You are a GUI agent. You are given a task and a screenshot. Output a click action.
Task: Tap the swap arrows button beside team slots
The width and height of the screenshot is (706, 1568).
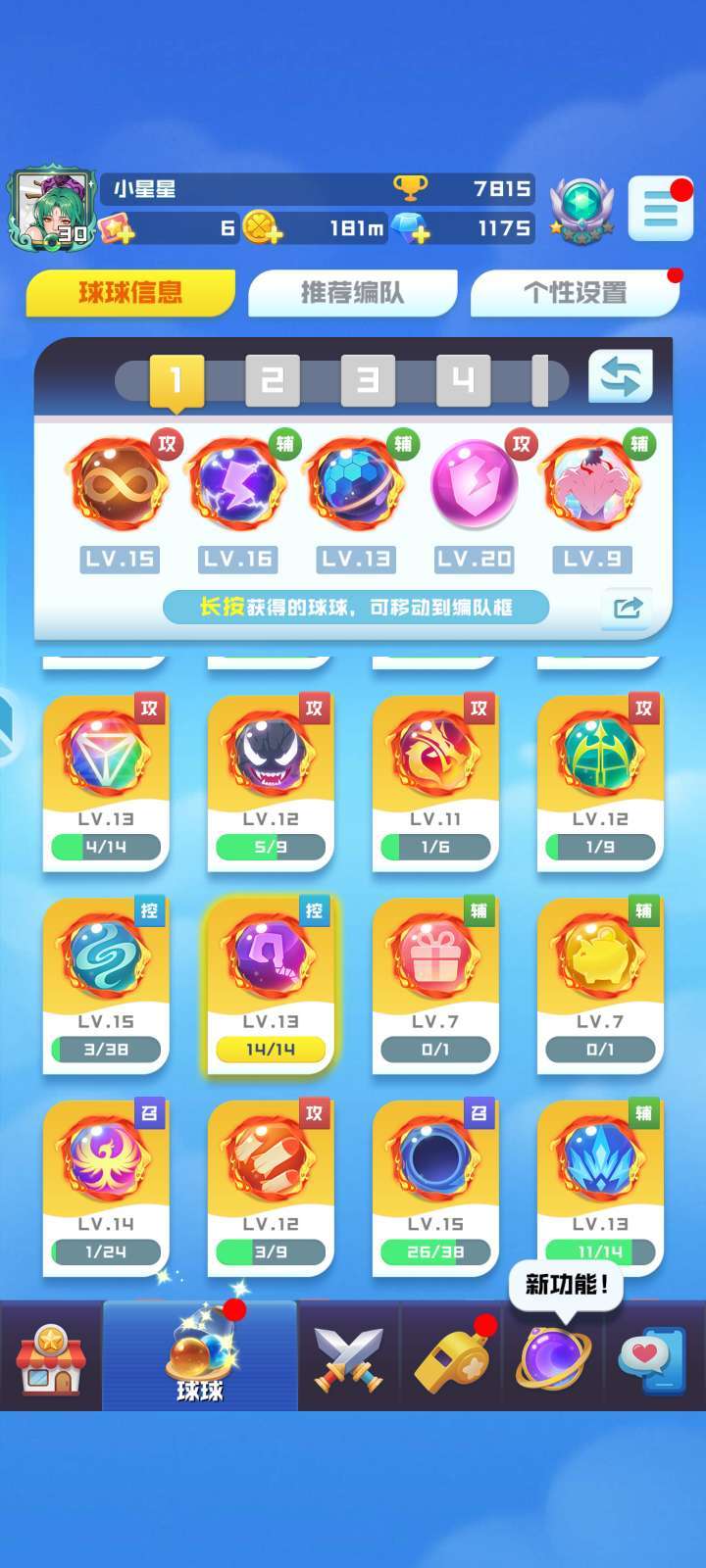pos(620,376)
